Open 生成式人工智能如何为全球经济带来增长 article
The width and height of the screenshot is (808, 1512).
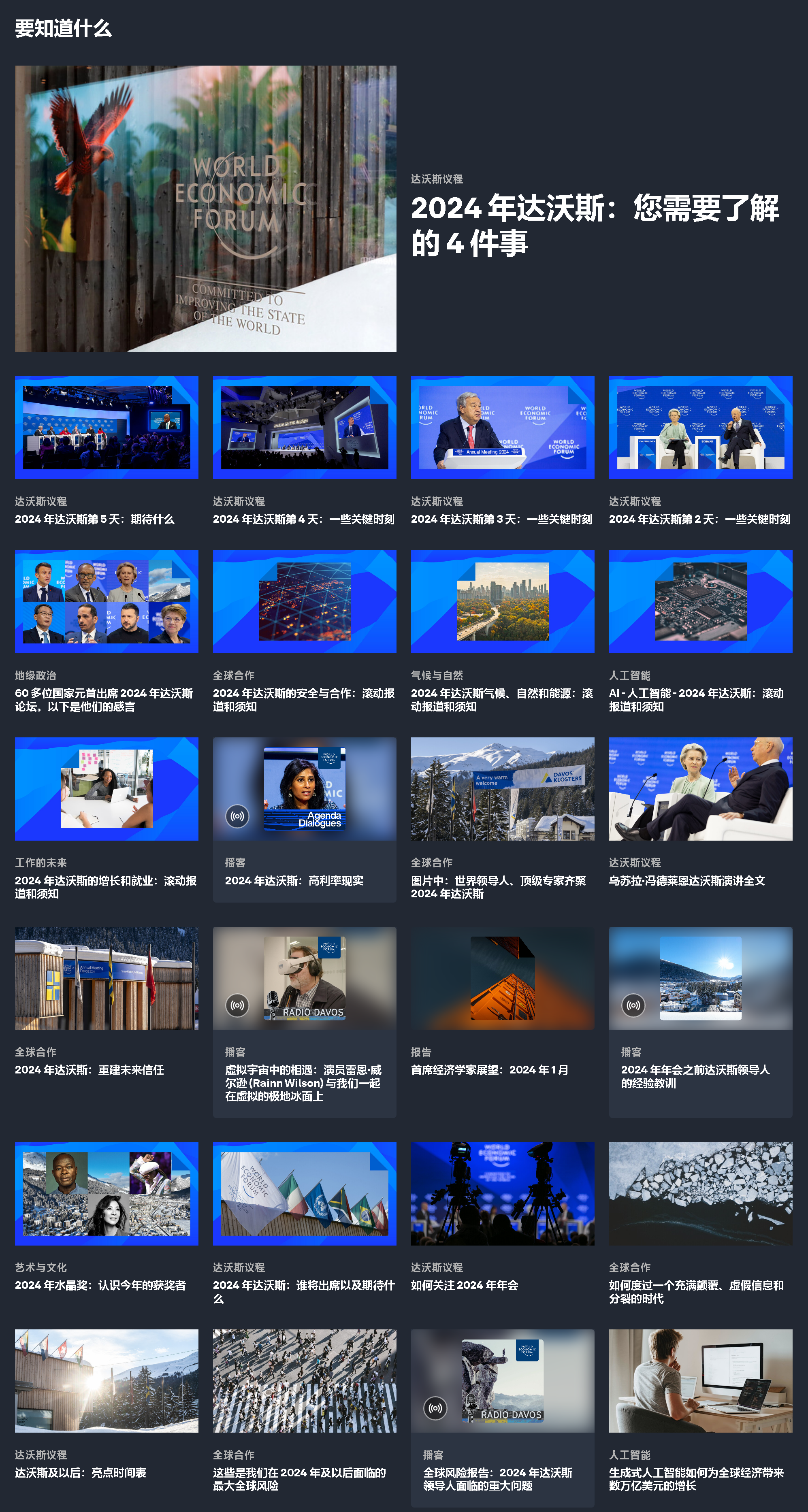[697, 1479]
